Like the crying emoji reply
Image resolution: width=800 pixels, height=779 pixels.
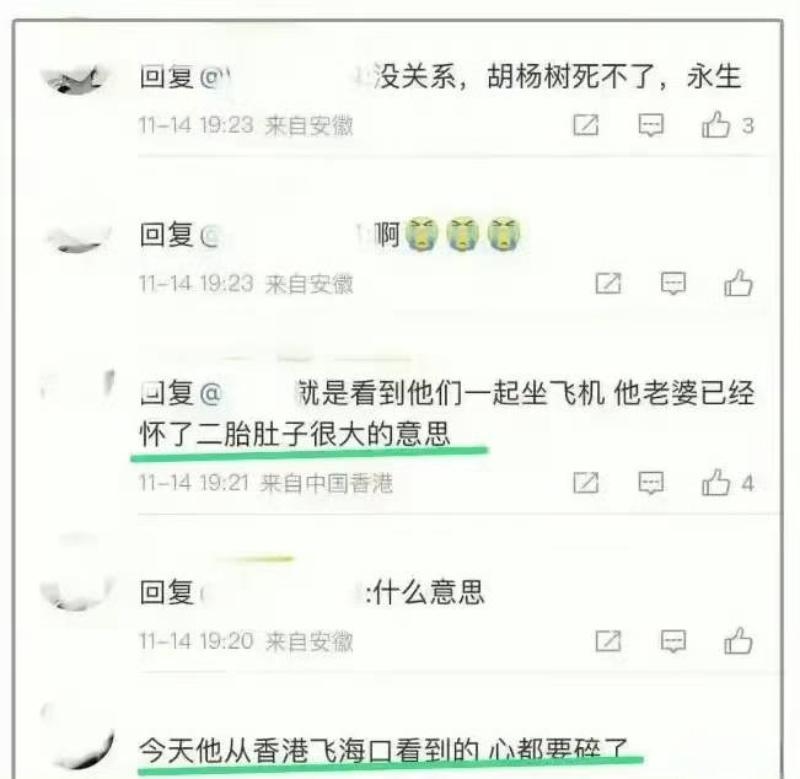pyautogui.click(x=738, y=283)
